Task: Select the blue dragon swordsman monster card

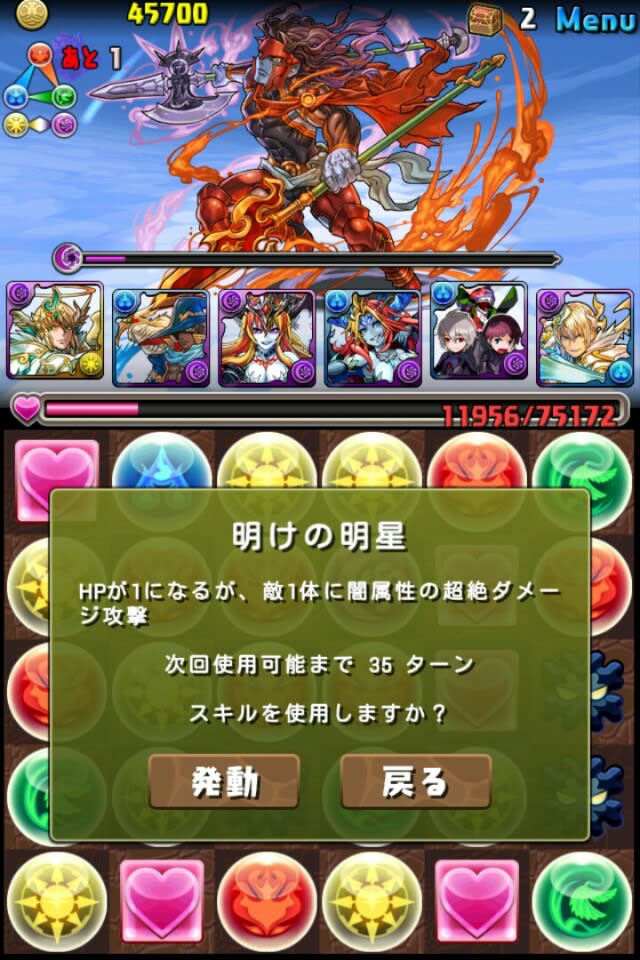Action: (161, 337)
